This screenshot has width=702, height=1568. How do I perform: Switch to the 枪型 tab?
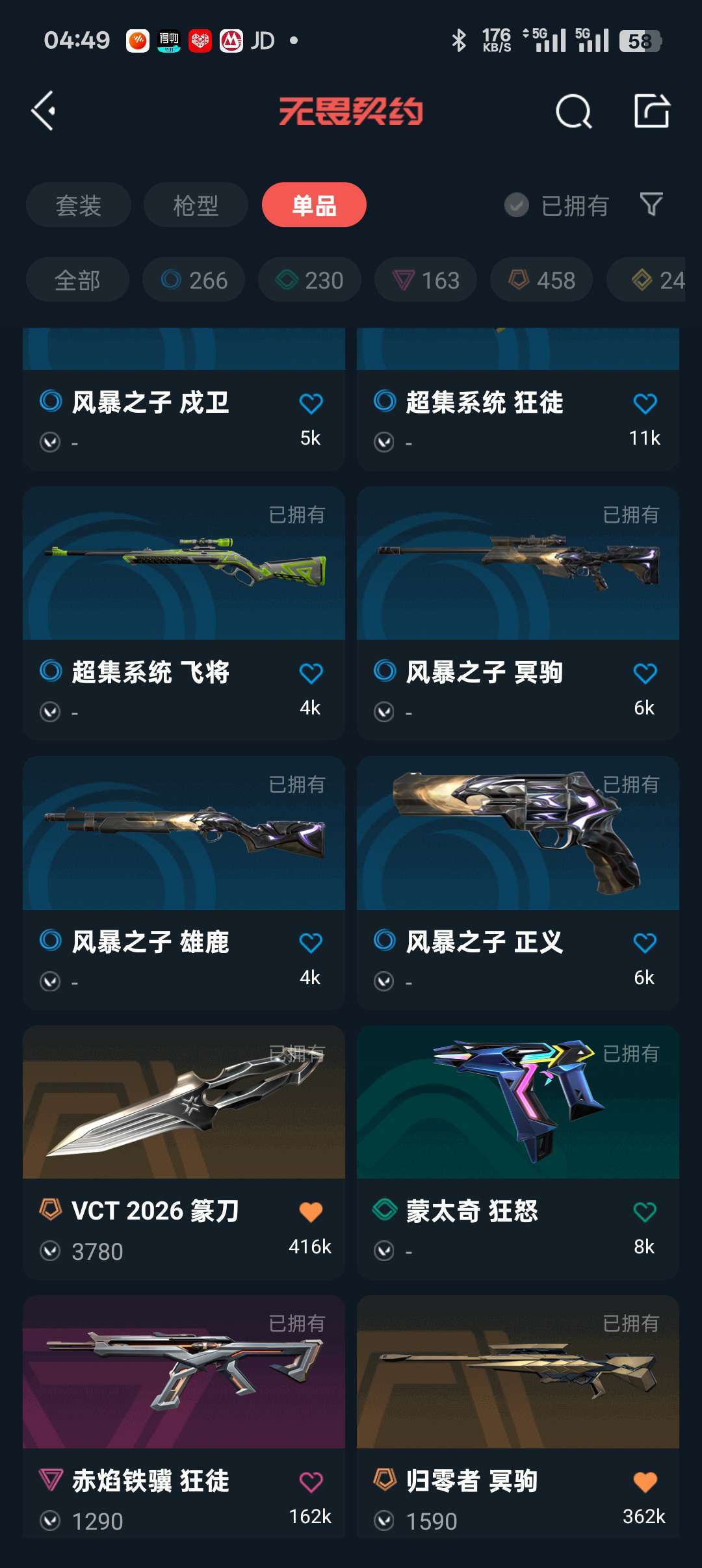(196, 205)
